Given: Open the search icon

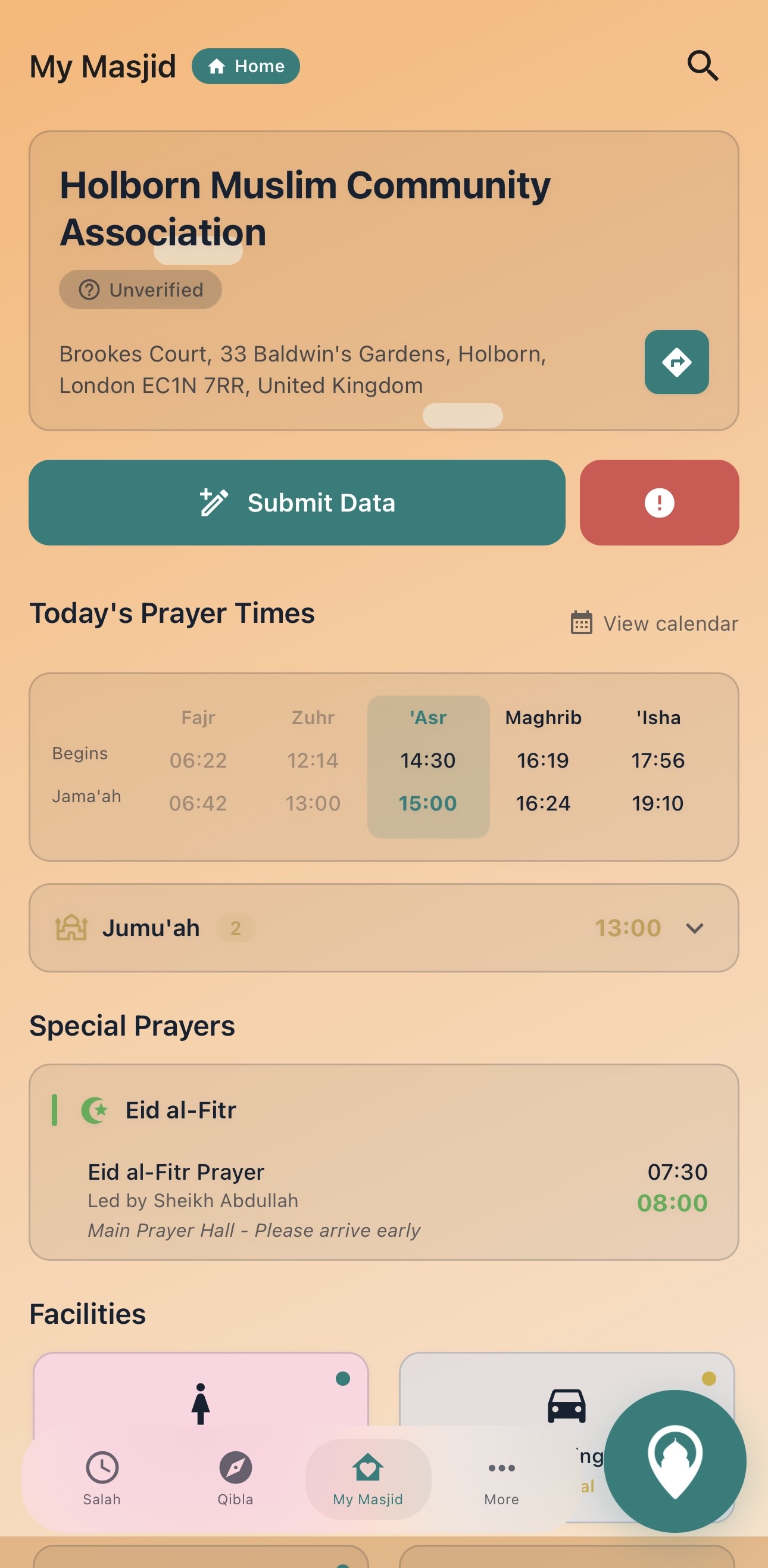Looking at the screenshot, I should click(703, 66).
